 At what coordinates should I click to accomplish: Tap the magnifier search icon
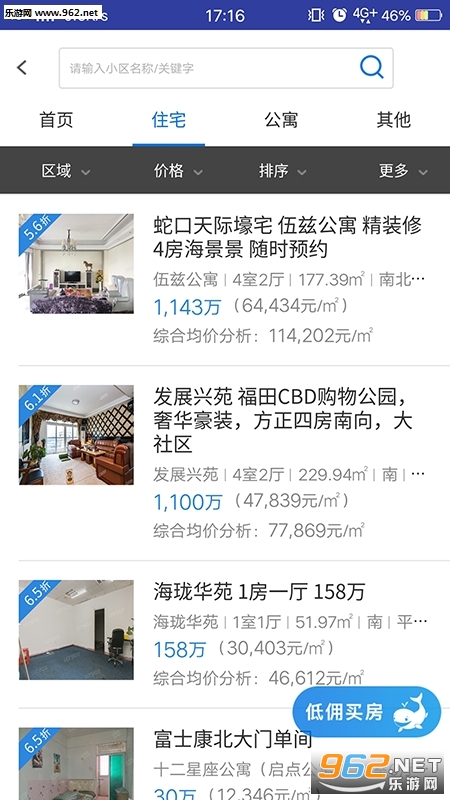coord(371,66)
